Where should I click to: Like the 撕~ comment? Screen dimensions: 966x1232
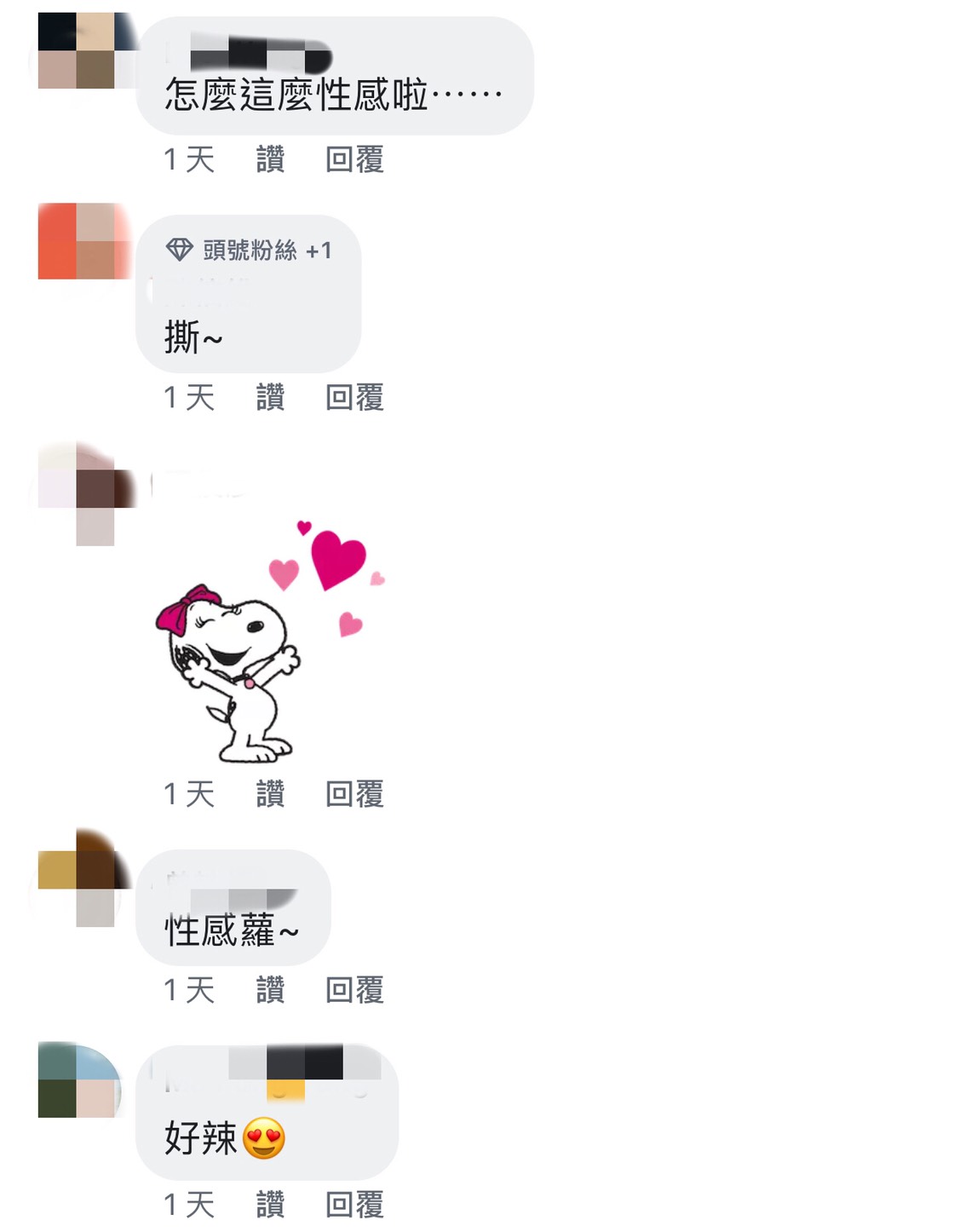(270, 397)
